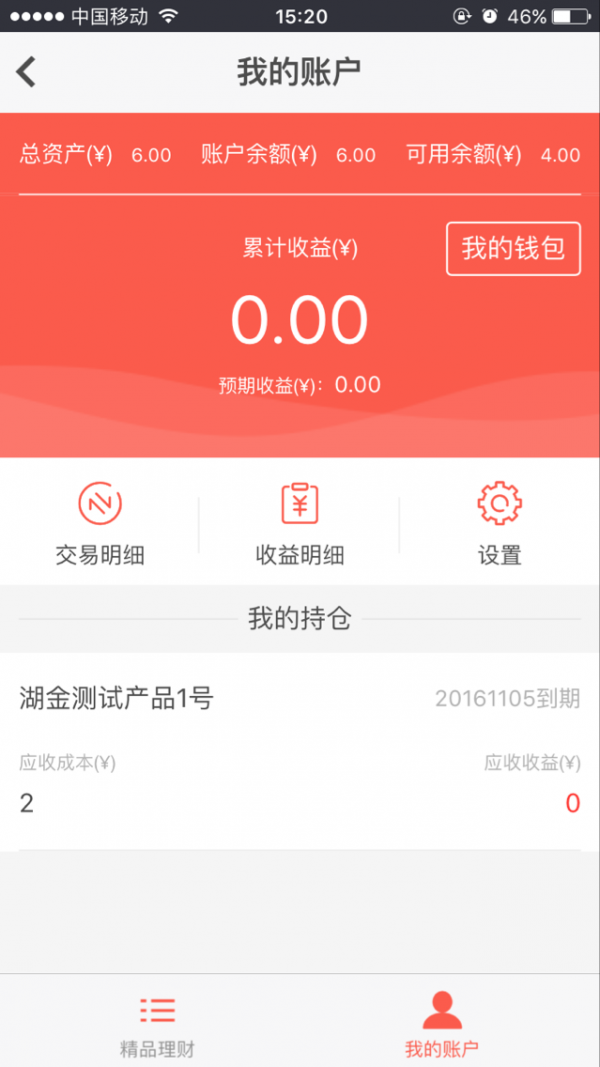Open 交易明细 transaction details
Viewport: 600px width, 1067px height.
pyautogui.click(x=100, y=523)
